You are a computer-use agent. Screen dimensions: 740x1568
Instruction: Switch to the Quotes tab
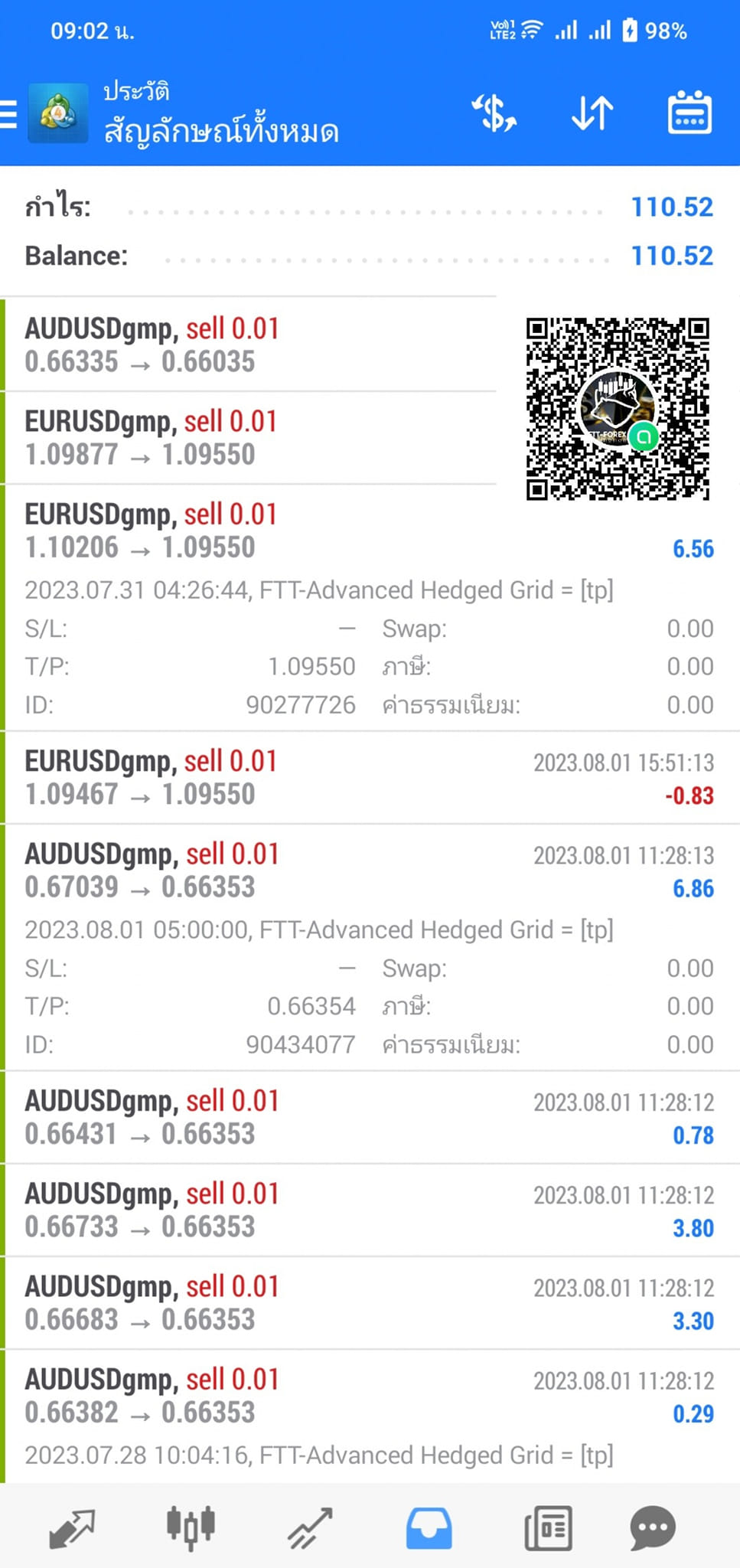tap(71, 1528)
